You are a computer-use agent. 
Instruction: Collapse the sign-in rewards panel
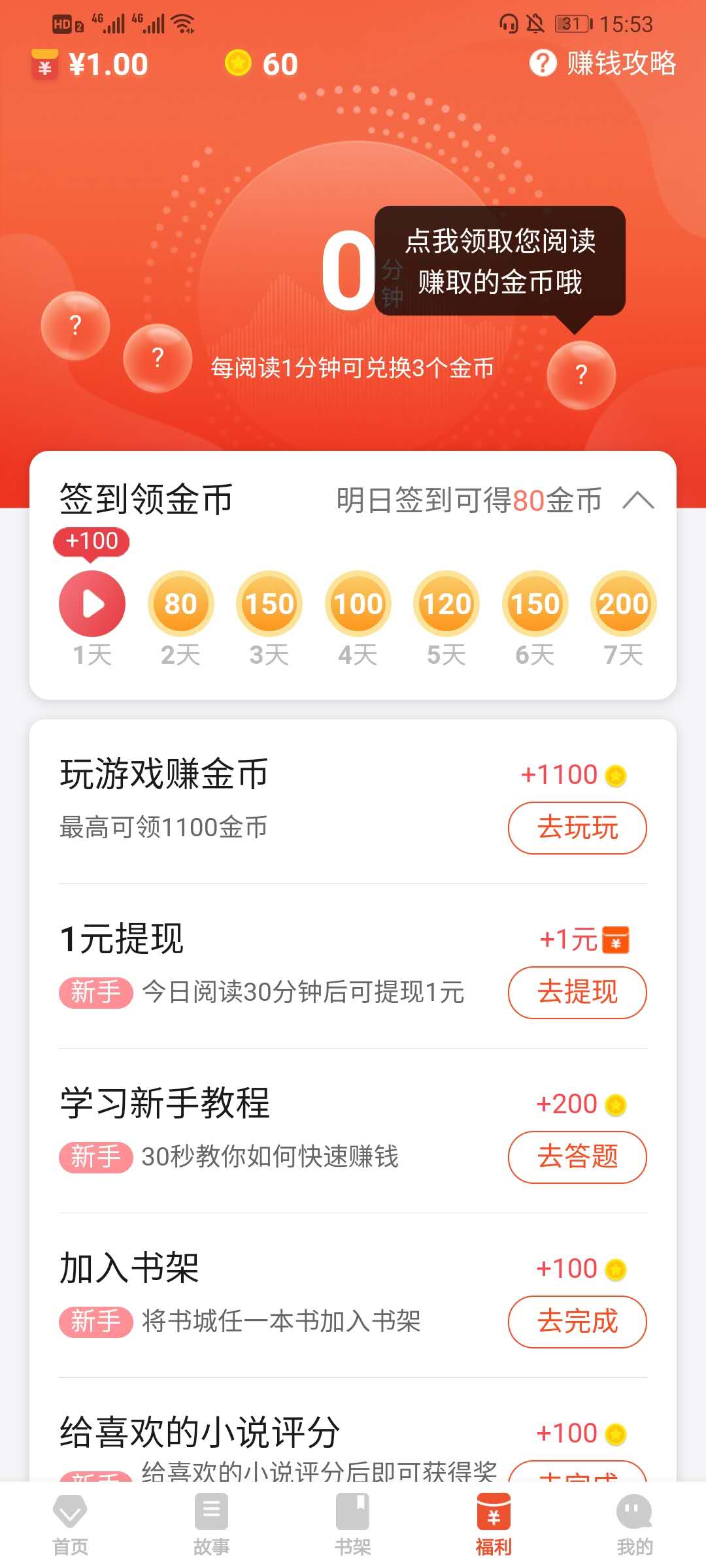(x=639, y=500)
